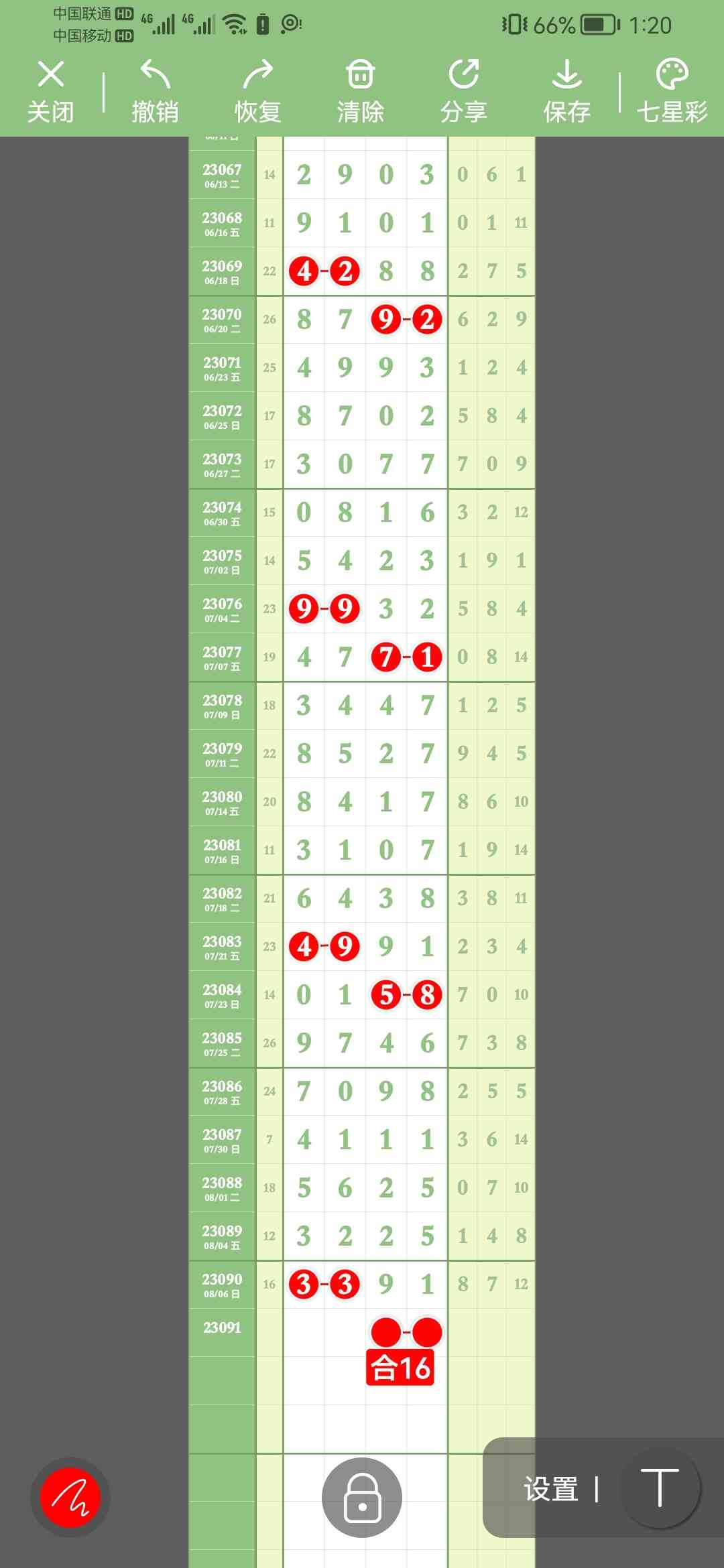Undo last mark with 撤销

pos(155,91)
